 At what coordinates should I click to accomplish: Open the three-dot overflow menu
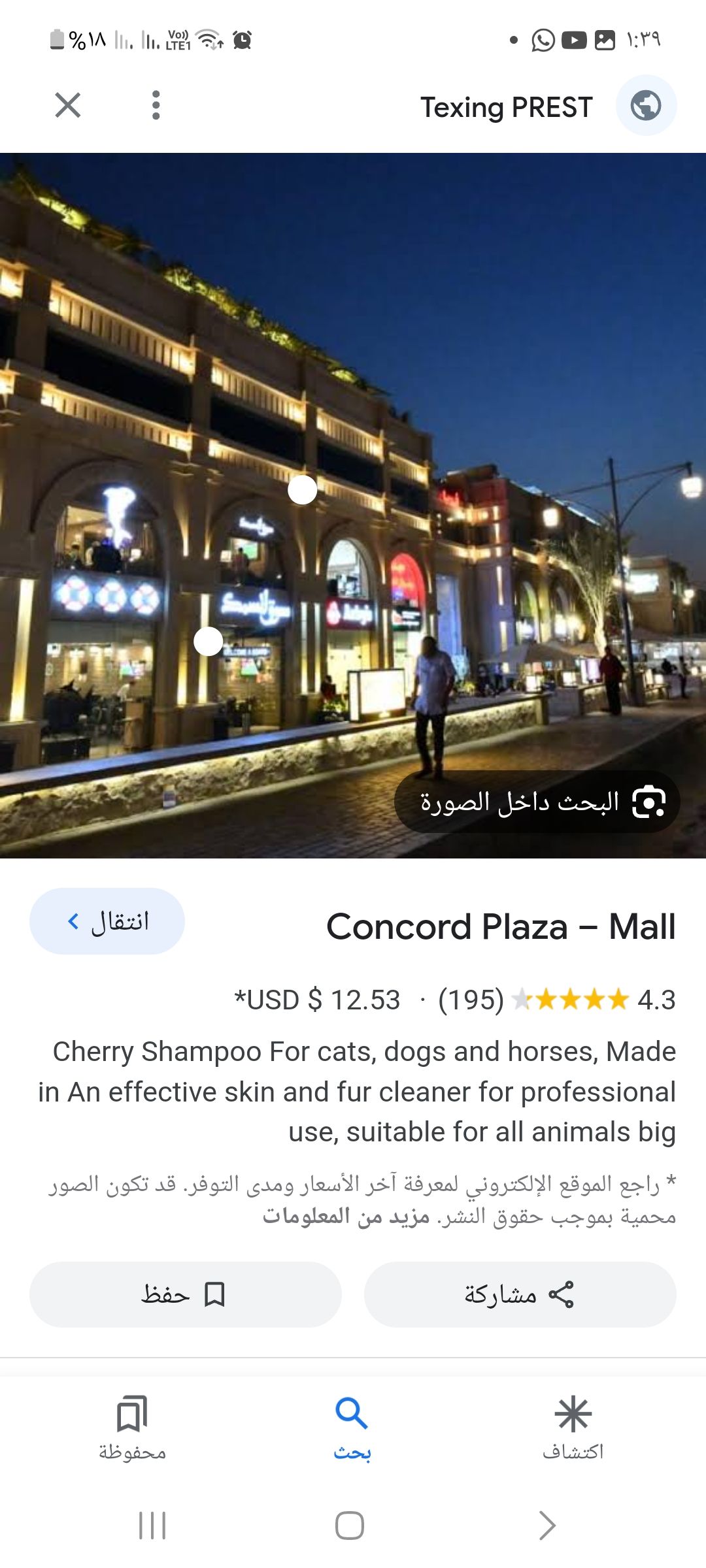pos(156,105)
